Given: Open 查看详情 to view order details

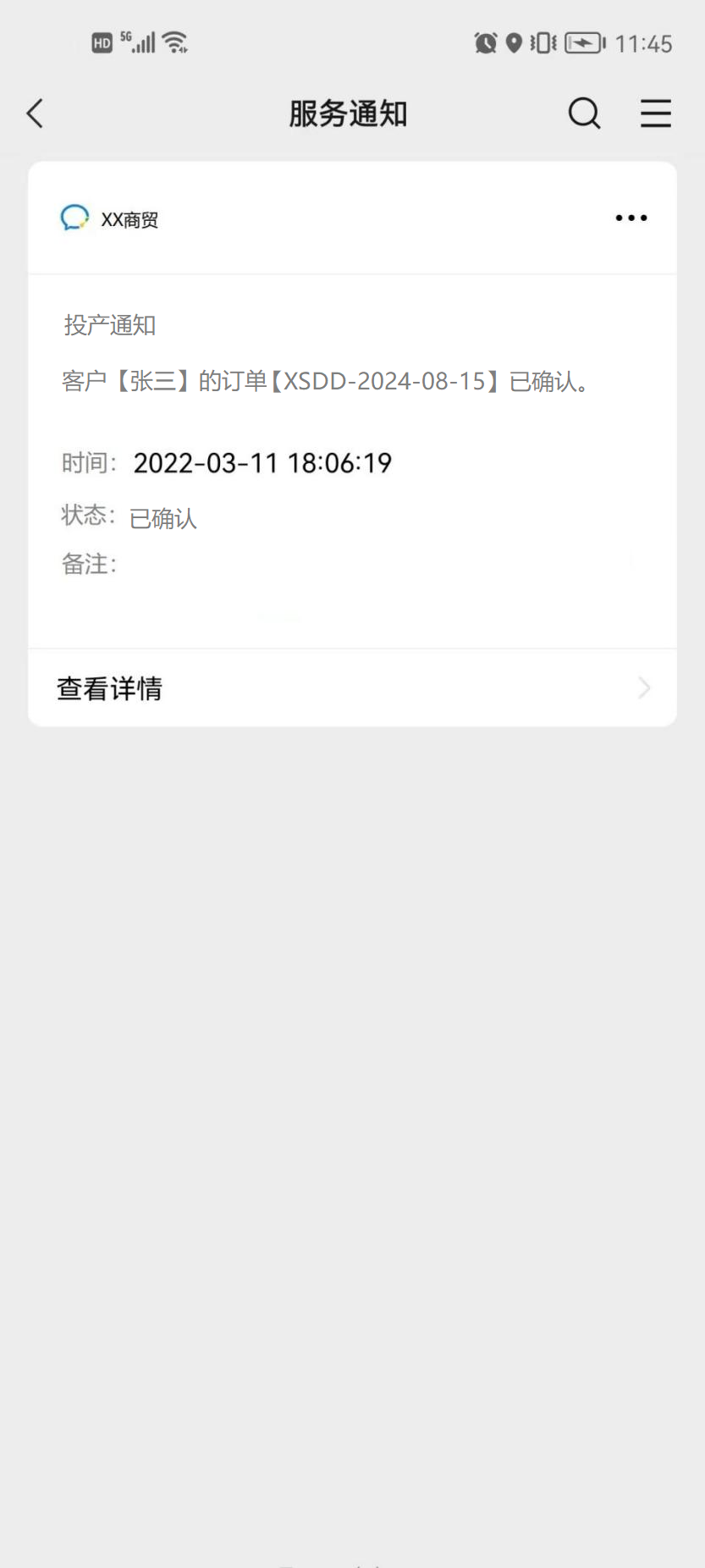Looking at the screenshot, I should [x=109, y=687].
